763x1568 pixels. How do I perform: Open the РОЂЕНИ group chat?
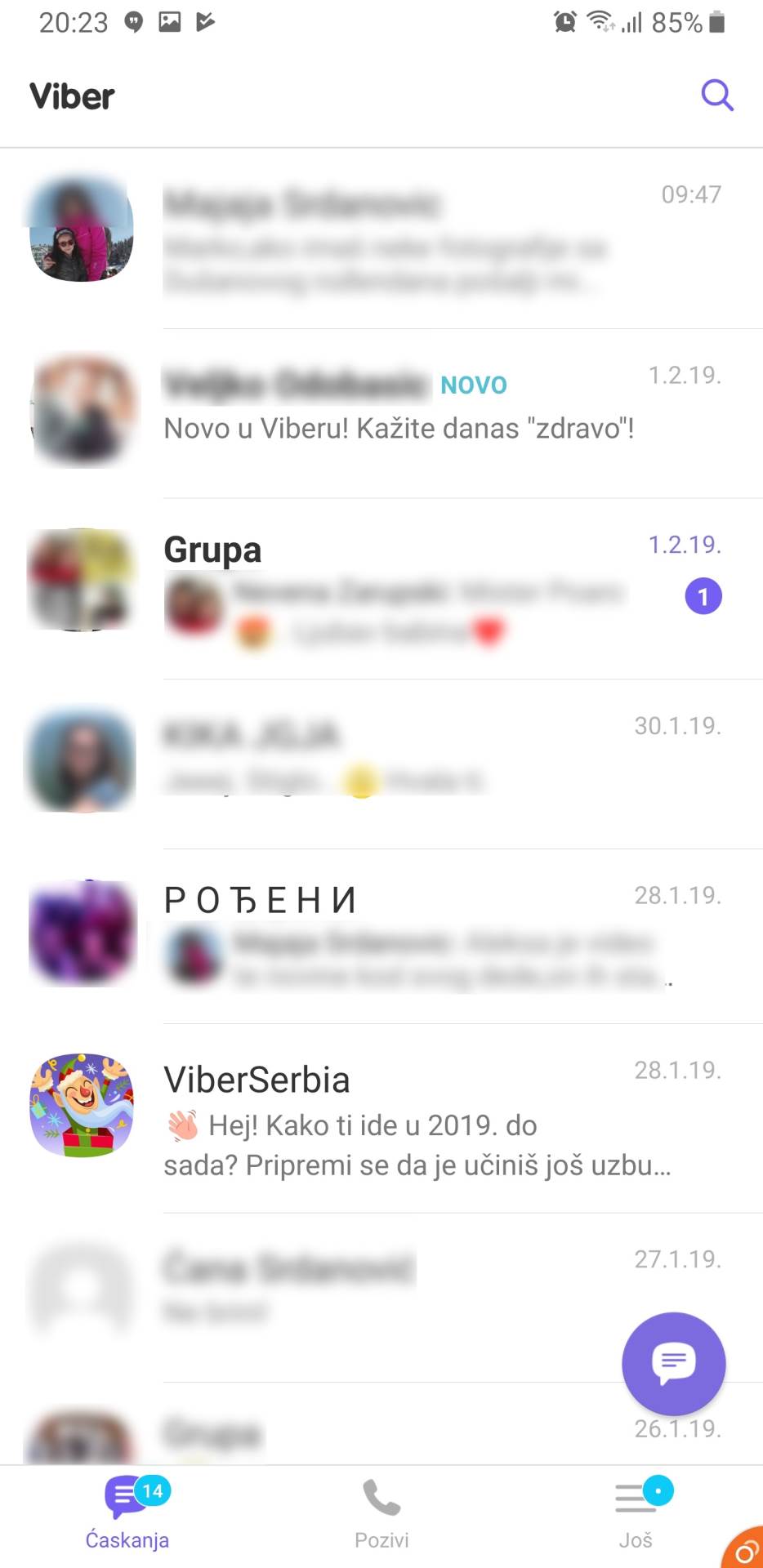tap(408, 935)
